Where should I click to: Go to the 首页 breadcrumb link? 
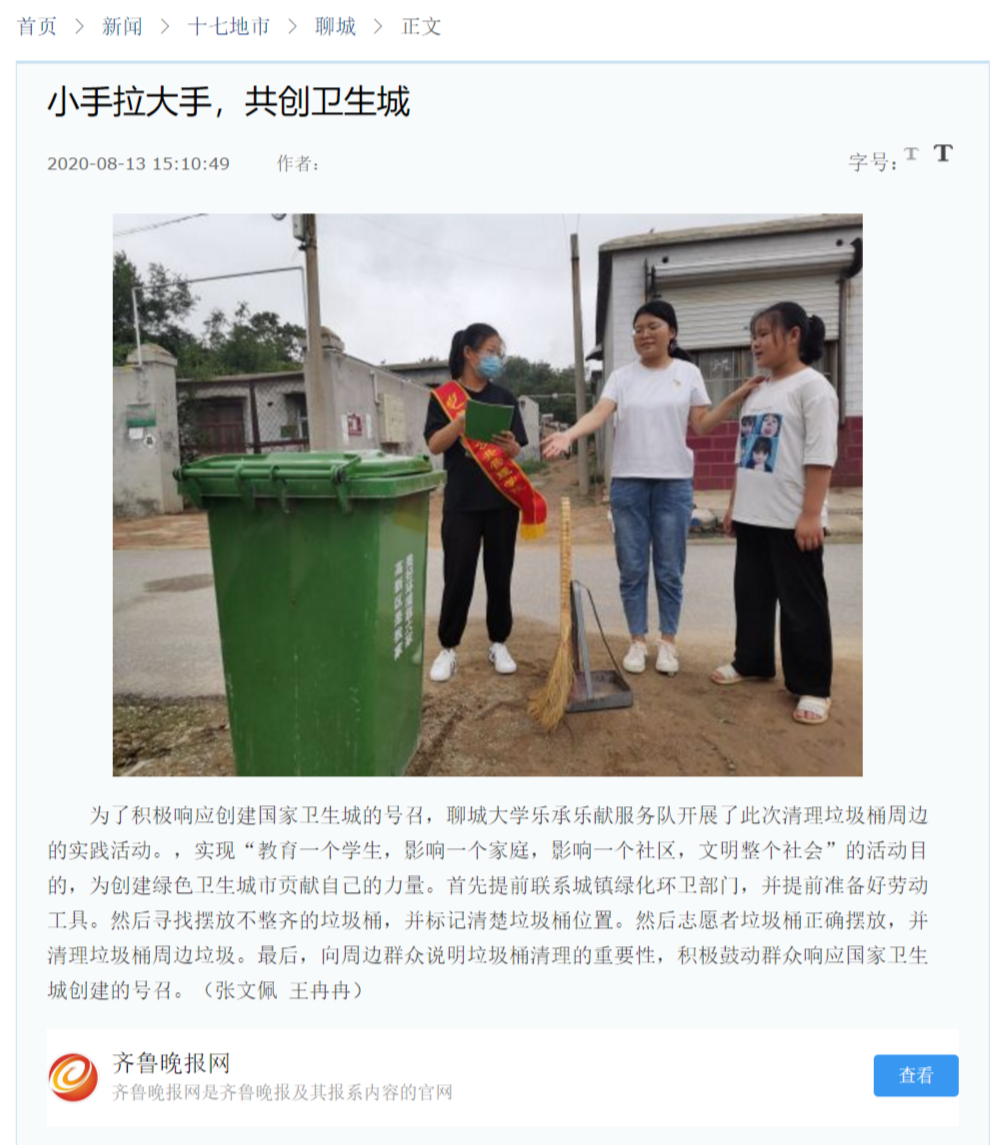[37, 27]
